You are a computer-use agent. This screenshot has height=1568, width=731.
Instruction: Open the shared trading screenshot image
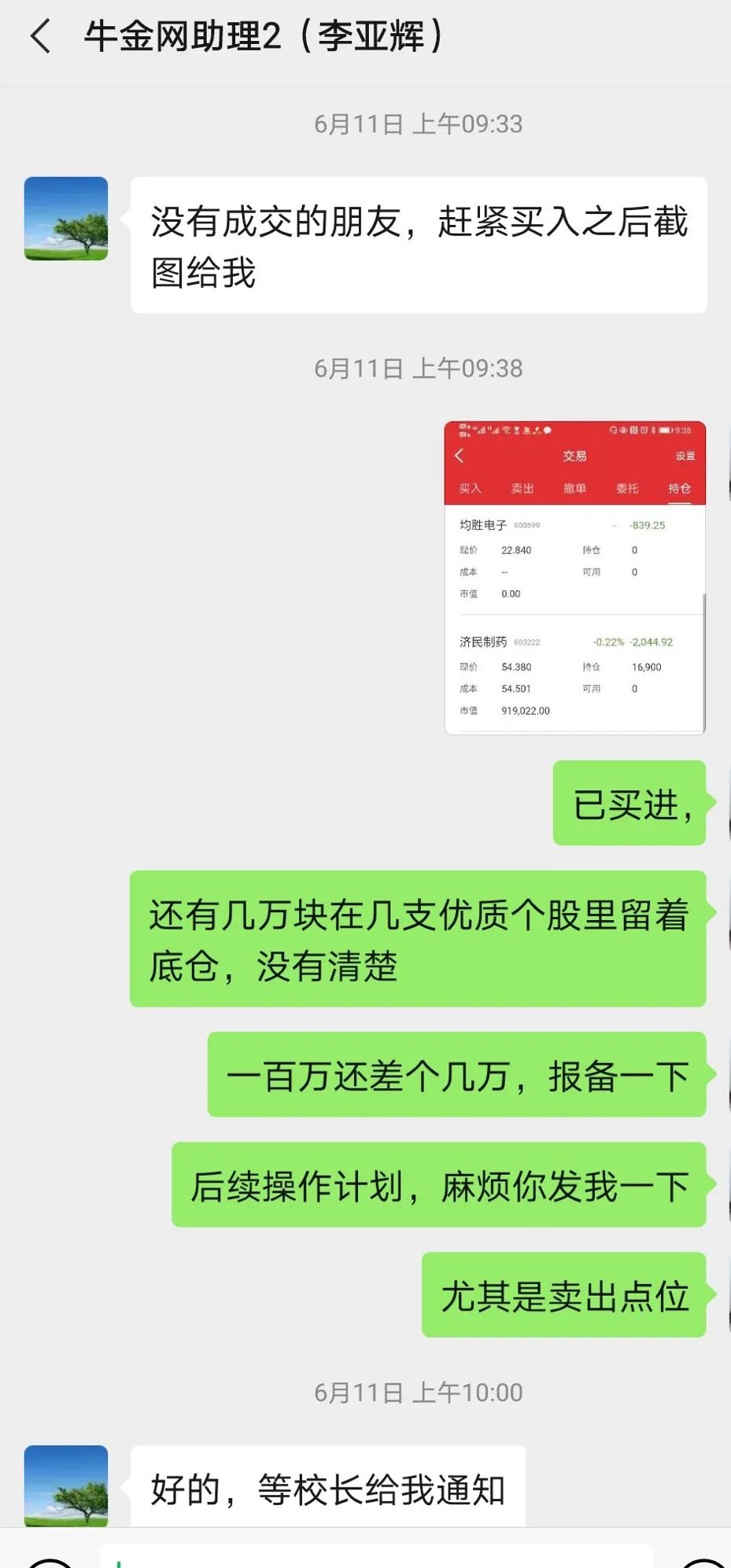click(x=574, y=578)
